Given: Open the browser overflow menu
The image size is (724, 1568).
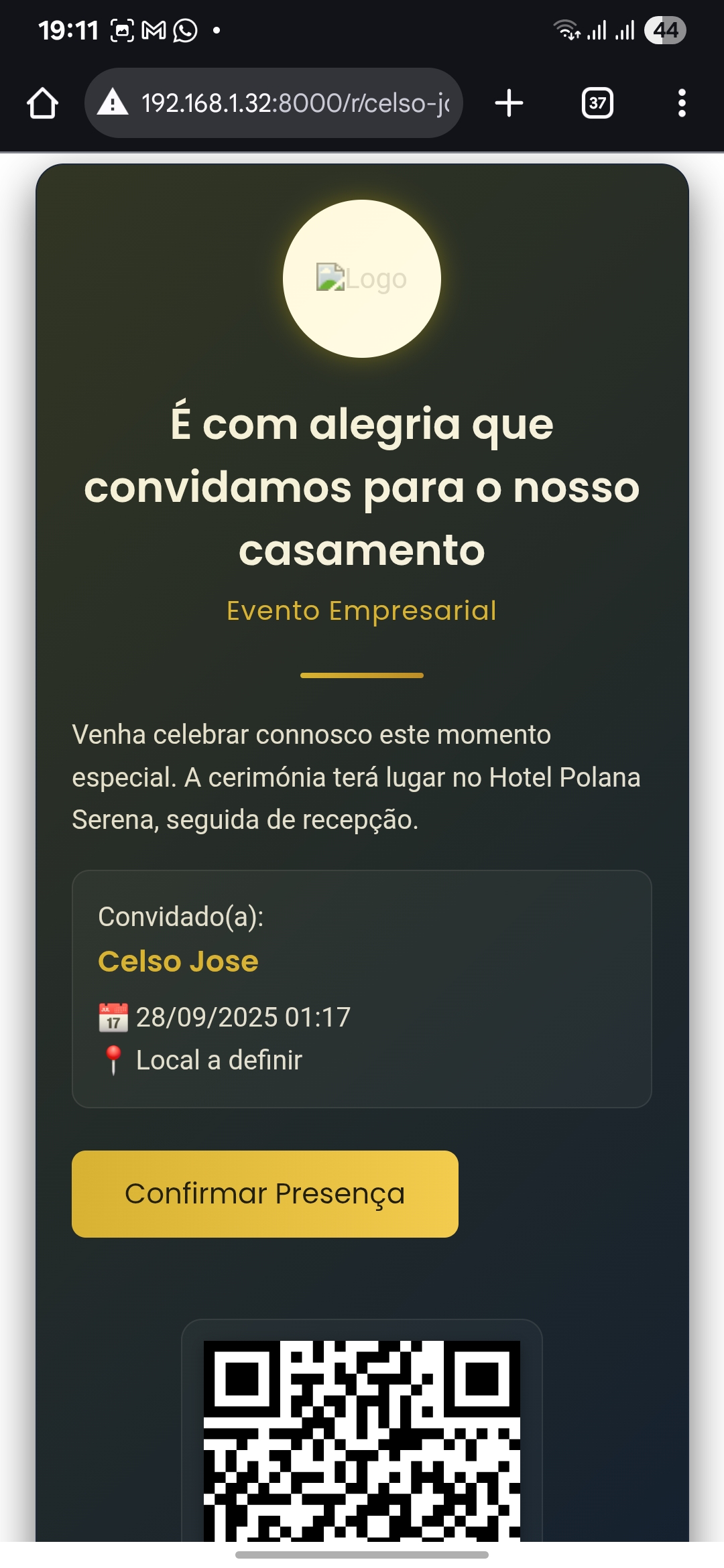Looking at the screenshot, I should click(x=682, y=103).
